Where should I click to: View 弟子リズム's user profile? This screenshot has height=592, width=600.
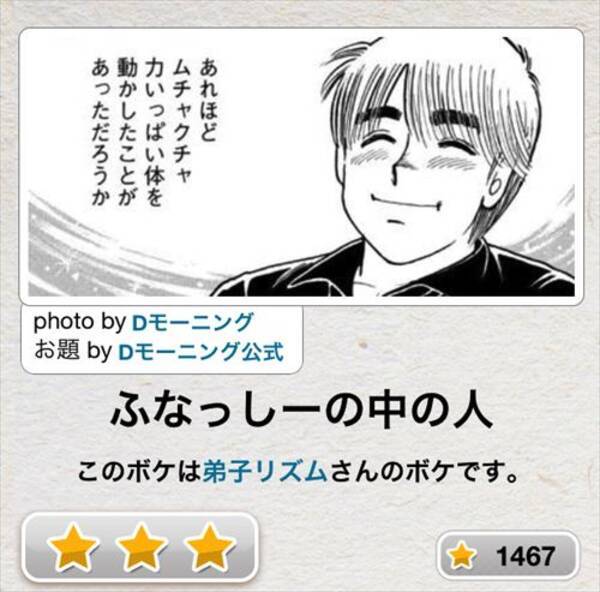[264, 471]
